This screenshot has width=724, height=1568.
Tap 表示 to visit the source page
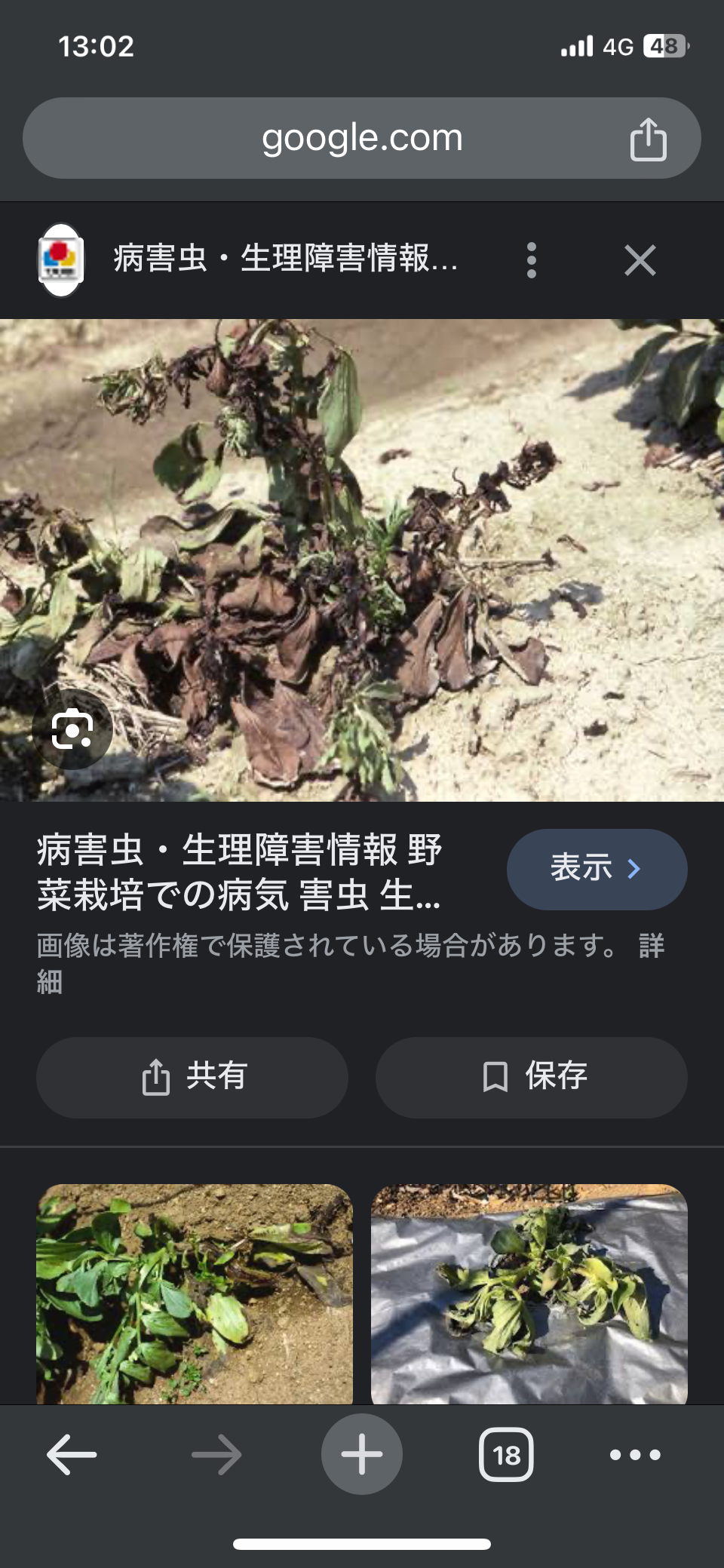[597, 869]
